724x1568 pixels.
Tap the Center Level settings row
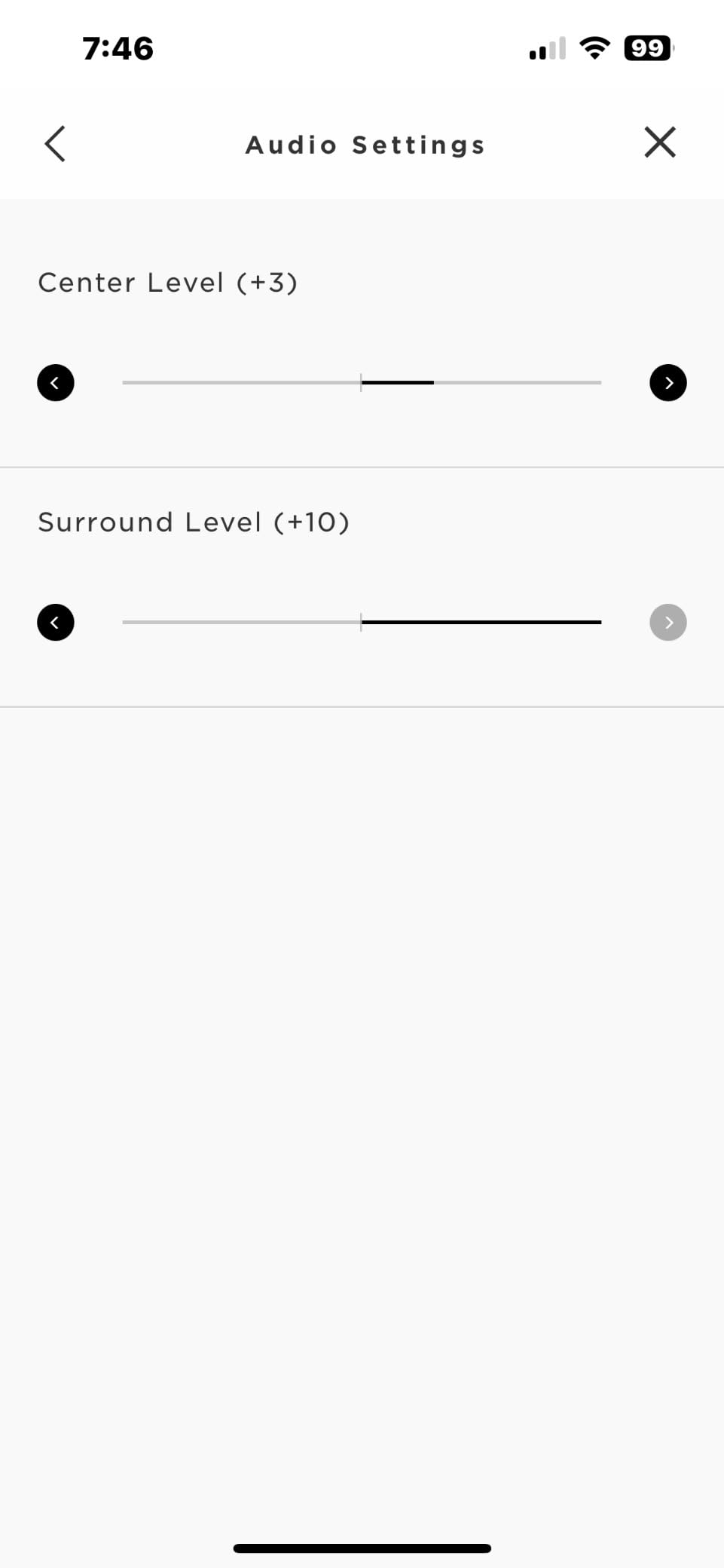click(x=362, y=324)
